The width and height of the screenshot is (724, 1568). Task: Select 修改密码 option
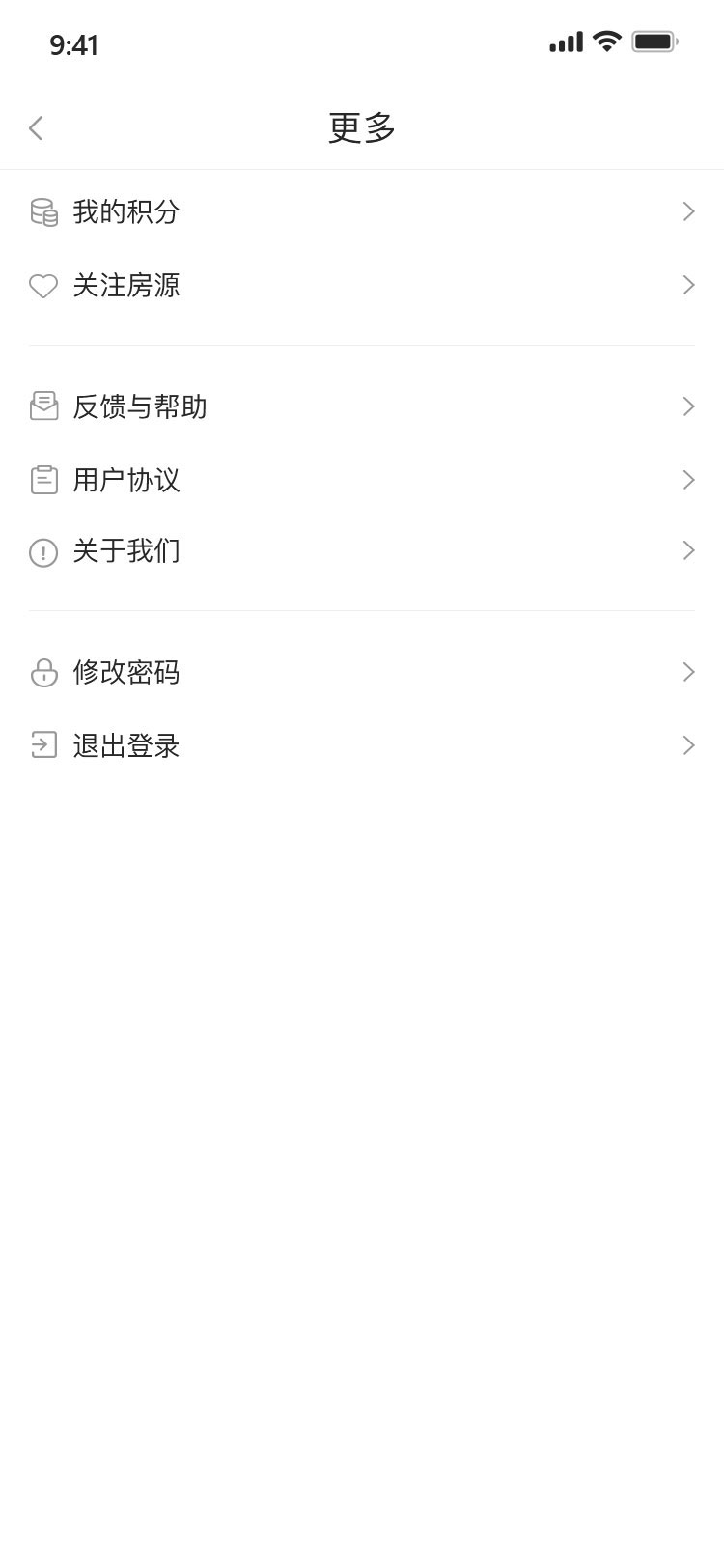point(362,672)
